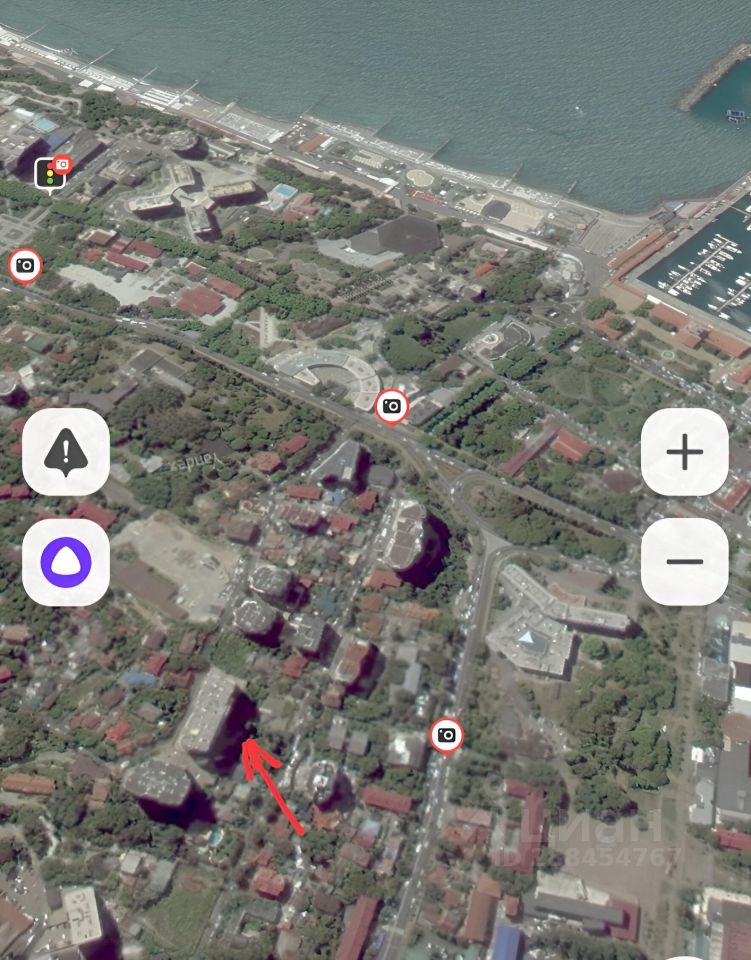This screenshot has height=960, width=751.
Task: Report a road event with the warning button
Action: click(x=66, y=452)
